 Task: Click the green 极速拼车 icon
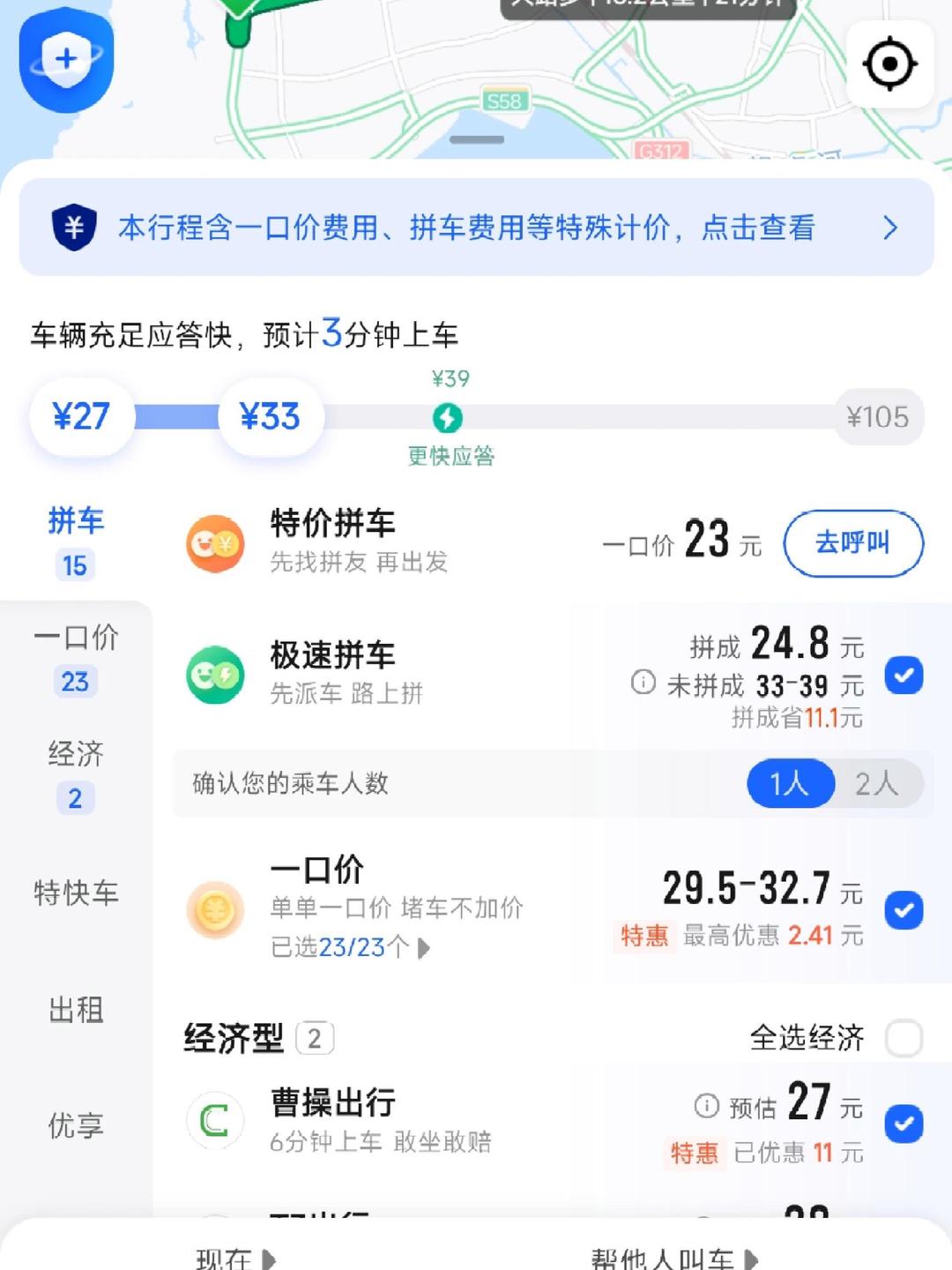pos(214,673)
